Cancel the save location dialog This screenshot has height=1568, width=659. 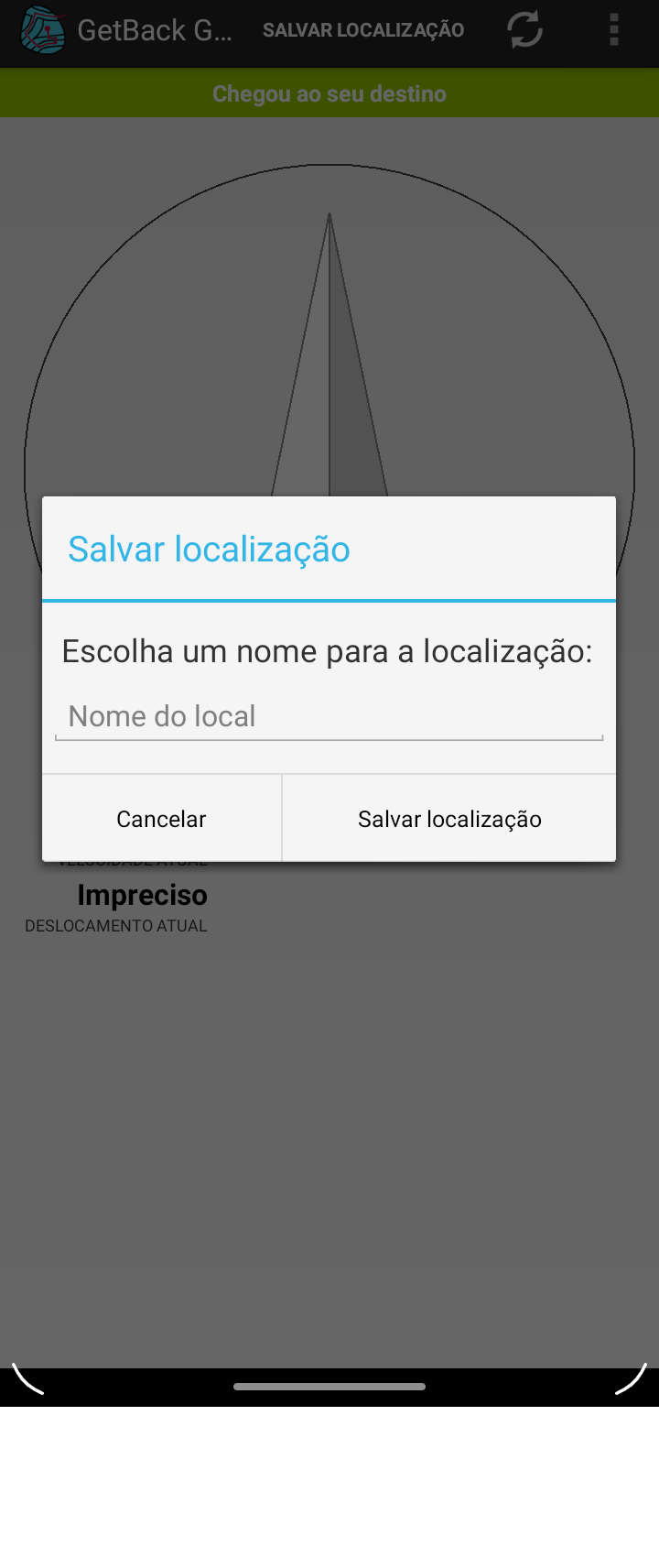161,819
